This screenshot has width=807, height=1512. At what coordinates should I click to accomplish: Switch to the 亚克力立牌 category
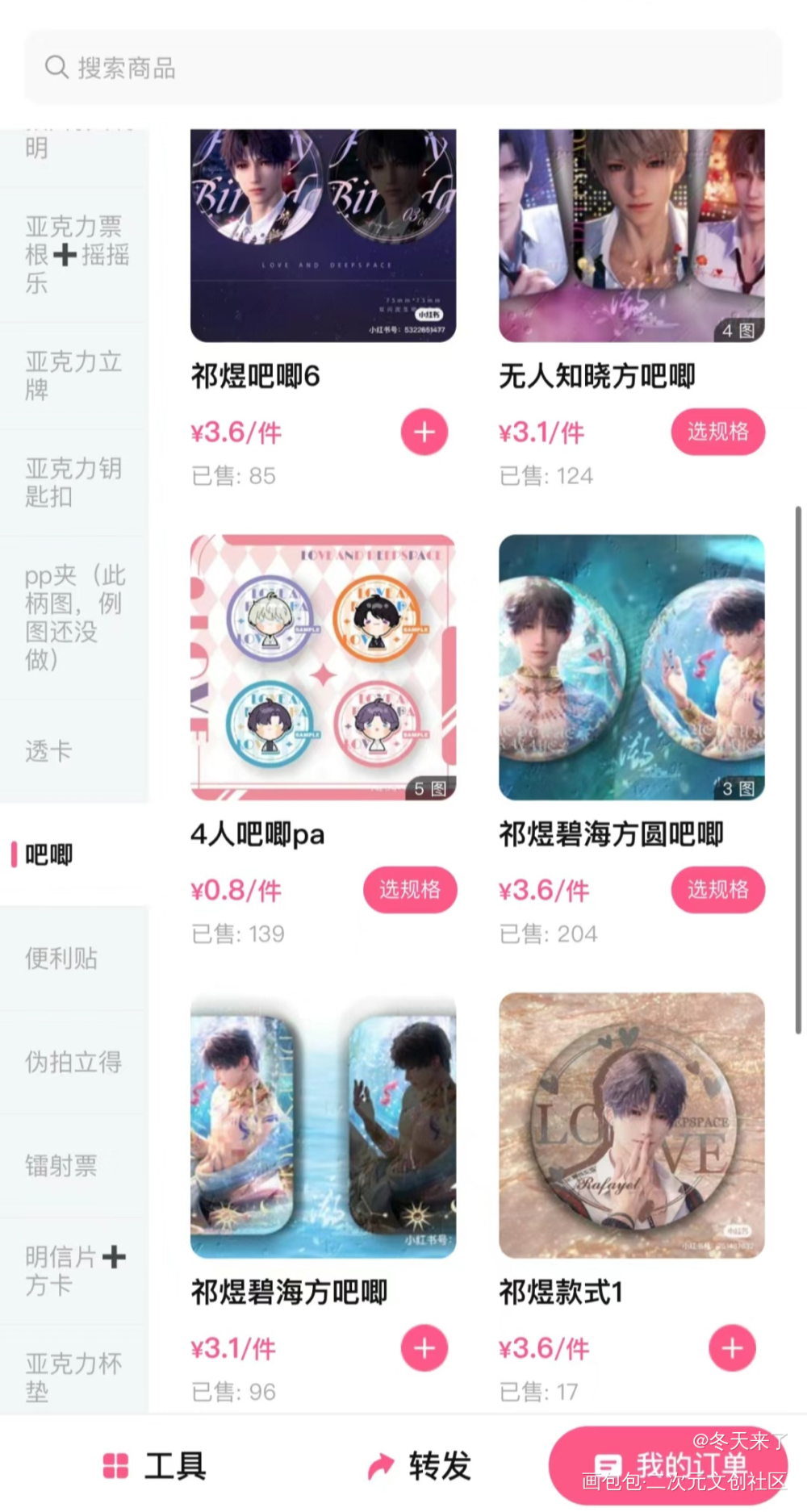[74, 375]
